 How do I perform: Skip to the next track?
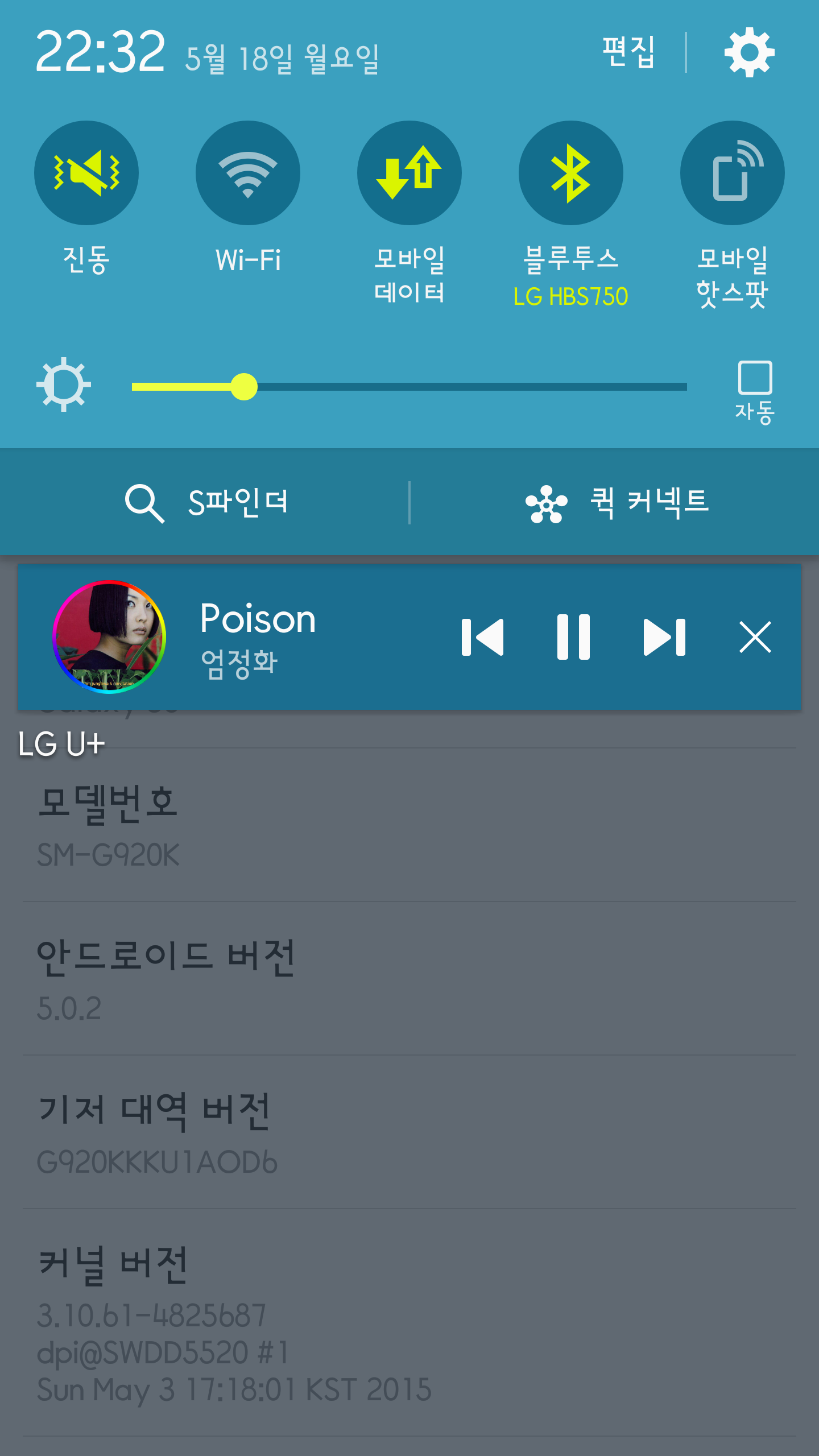(664, 637)
